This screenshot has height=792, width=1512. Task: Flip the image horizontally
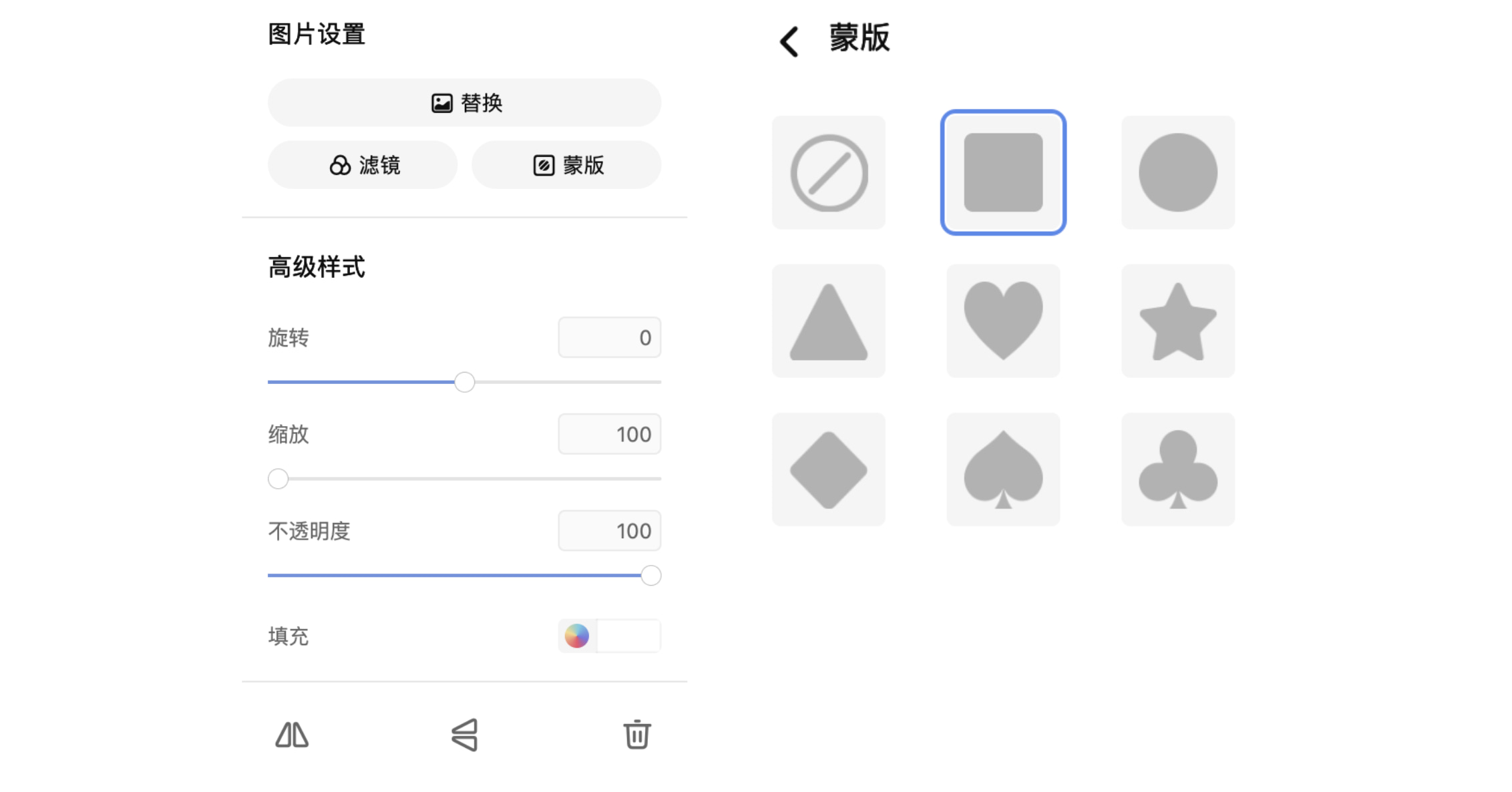pyautogui.click(x=292, y=735)
